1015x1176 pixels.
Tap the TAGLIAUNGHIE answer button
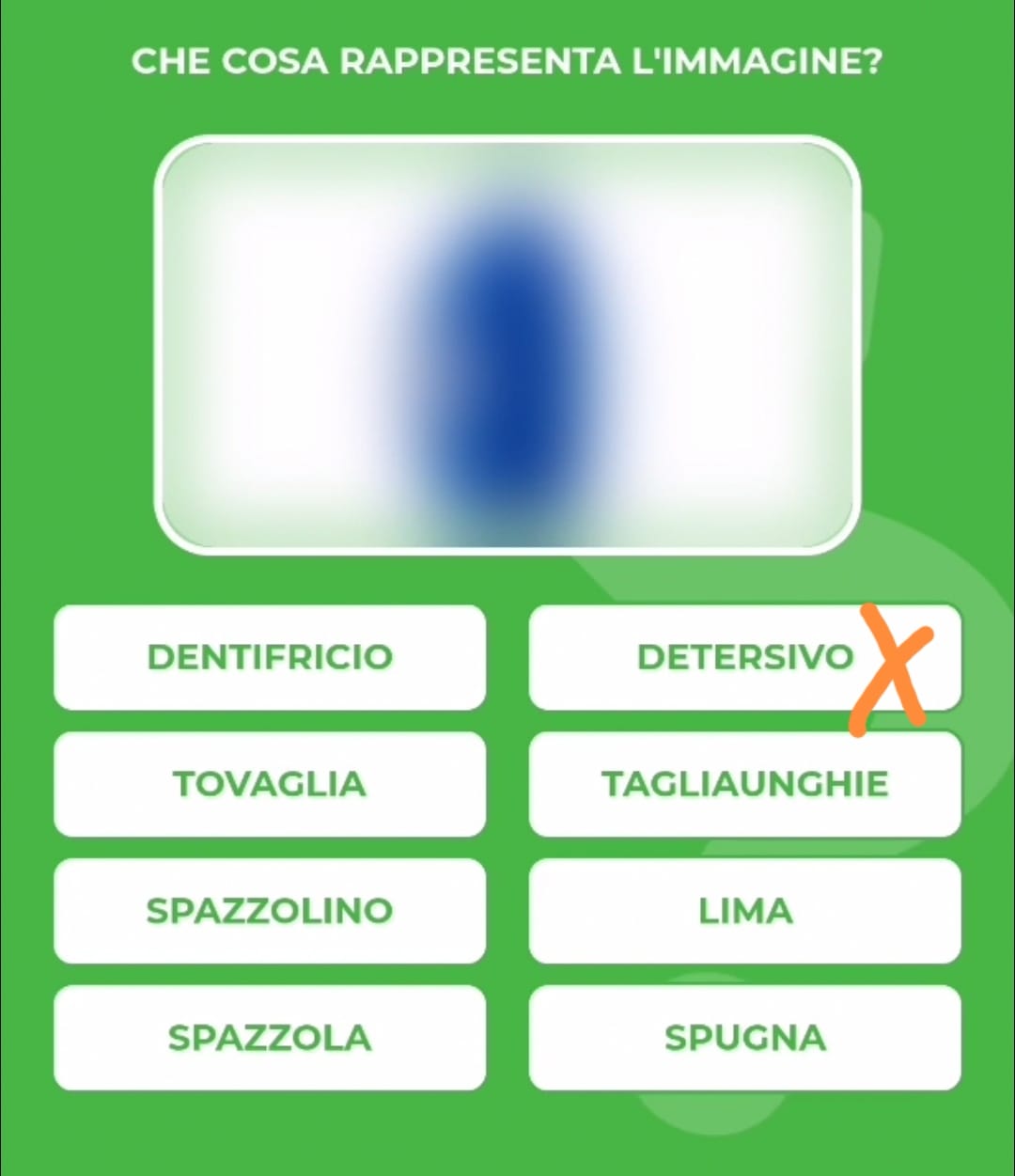point(744,784)
